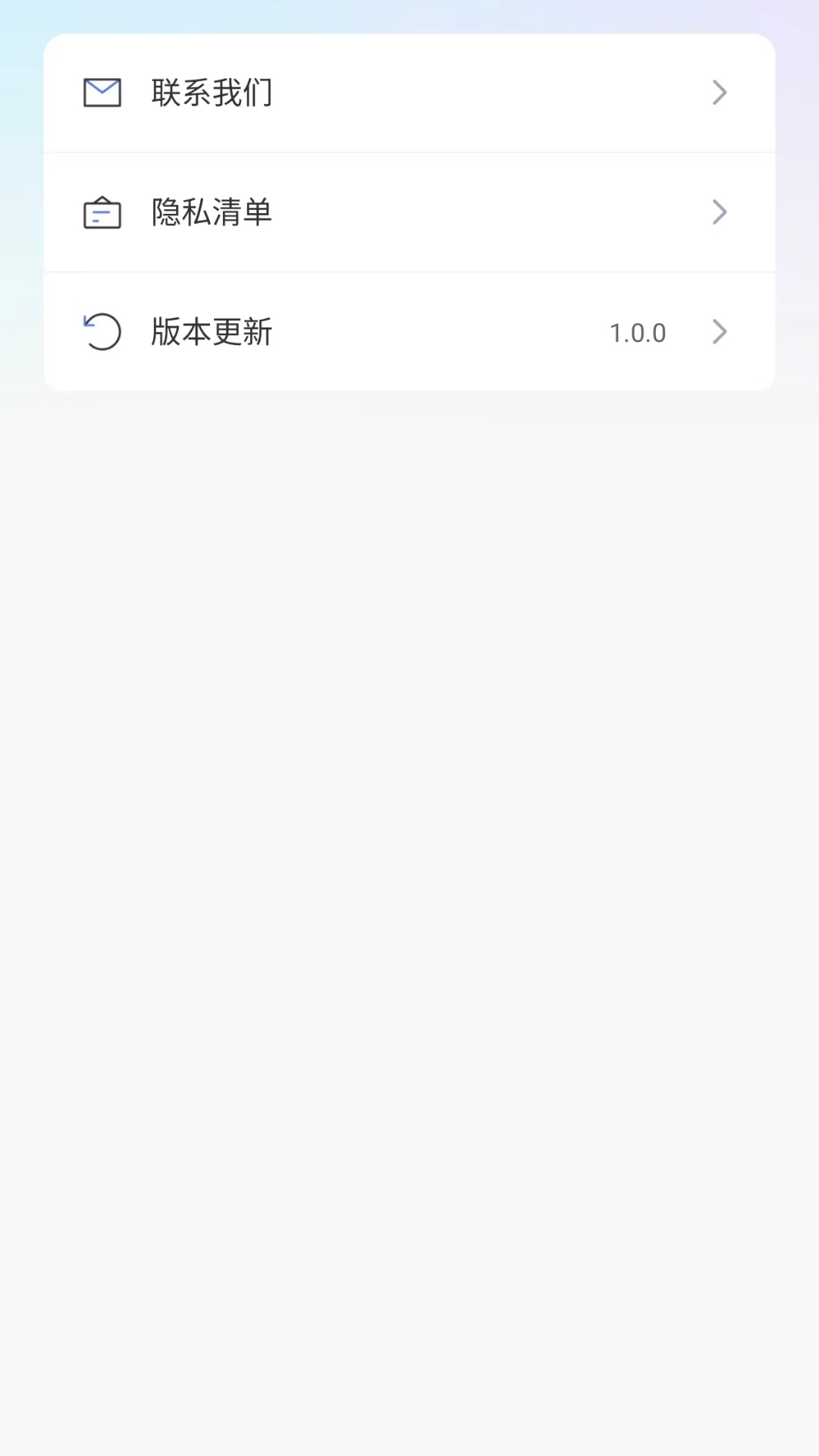Open the 隐私清单 row via its arrow
This screenshot has width=819, height=1456.
[x=719, y=212]
